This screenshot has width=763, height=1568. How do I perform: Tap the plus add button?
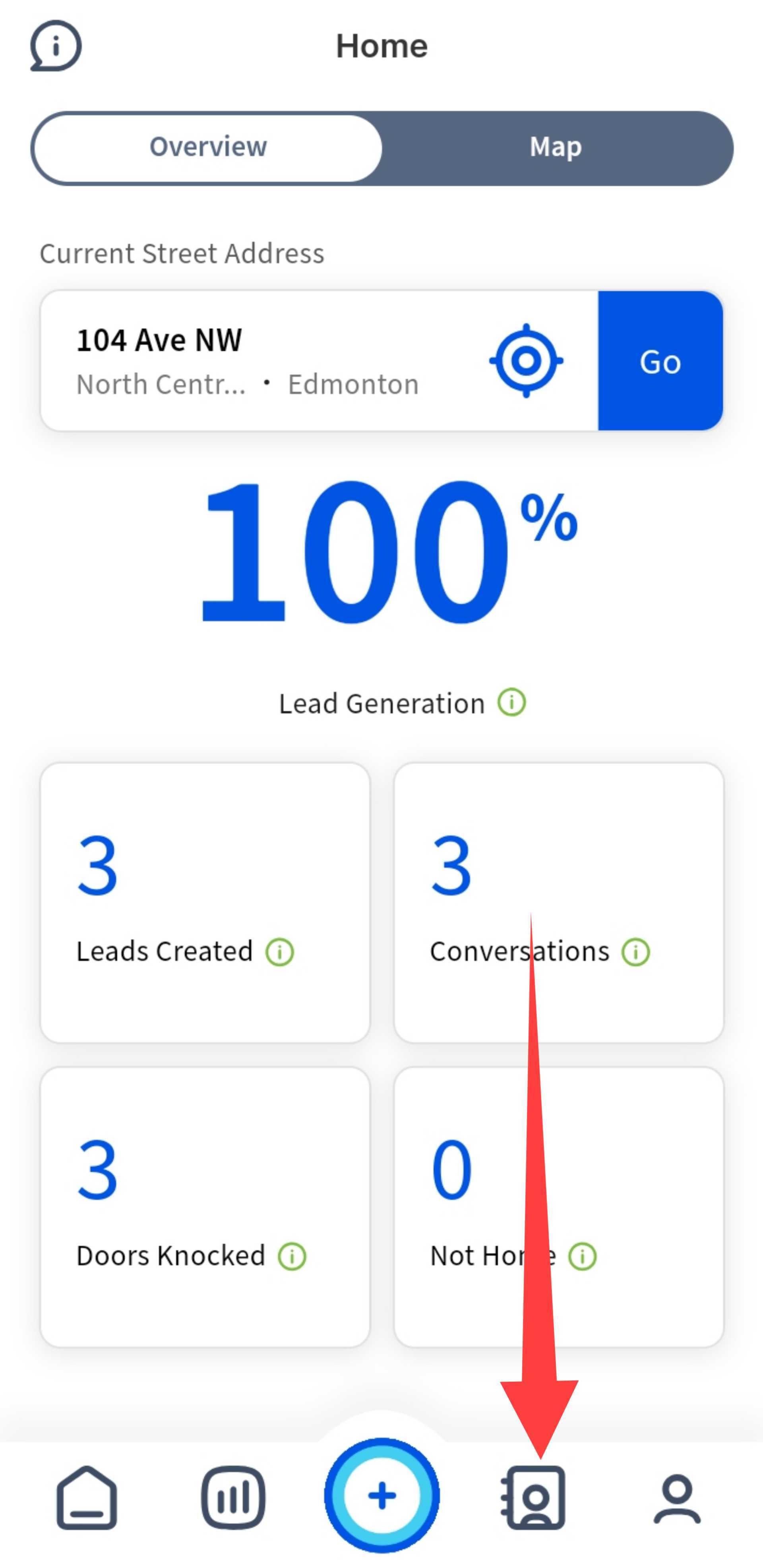[x=382, y=1496]
